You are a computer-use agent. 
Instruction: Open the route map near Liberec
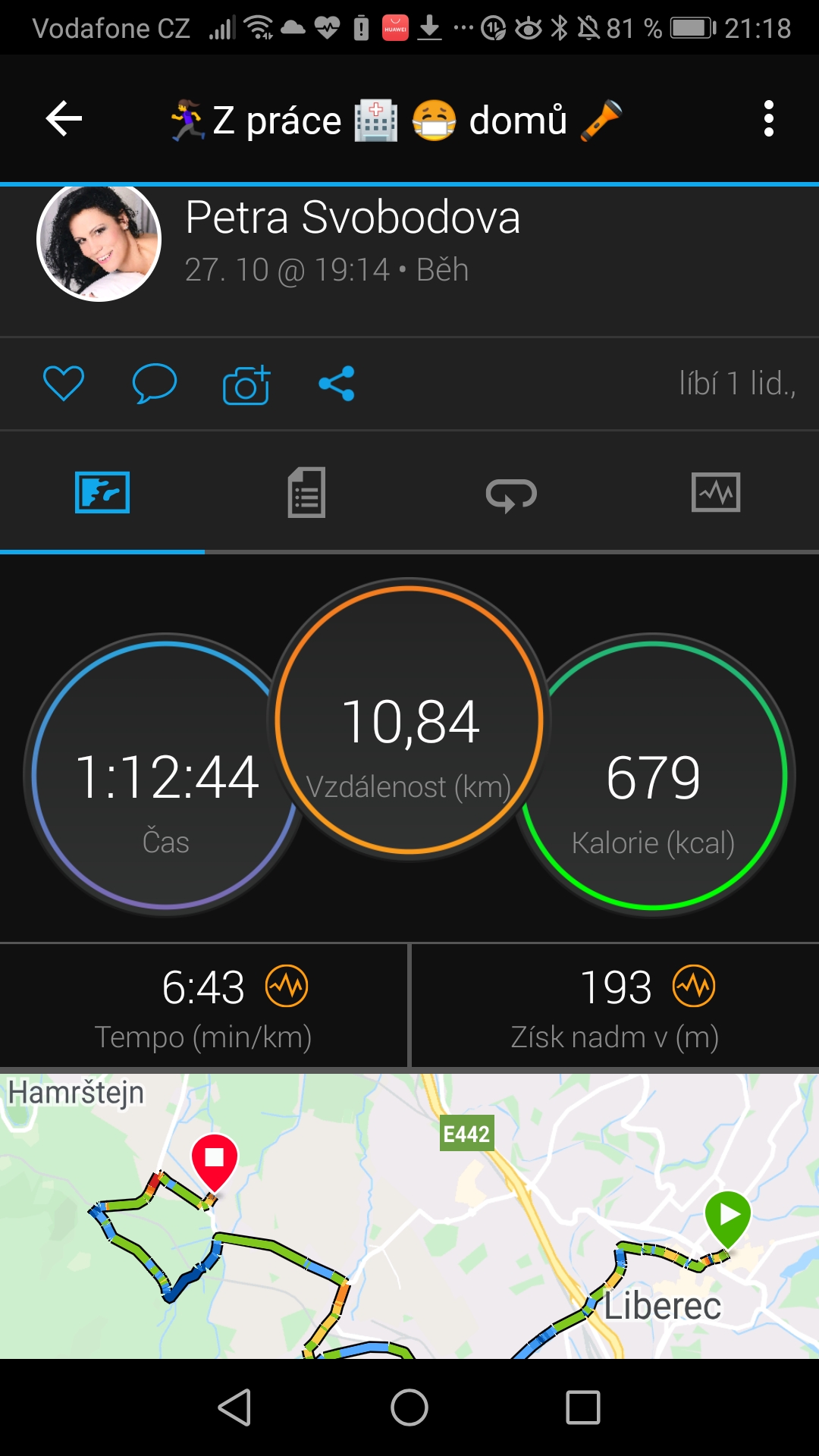(409, 1216)
